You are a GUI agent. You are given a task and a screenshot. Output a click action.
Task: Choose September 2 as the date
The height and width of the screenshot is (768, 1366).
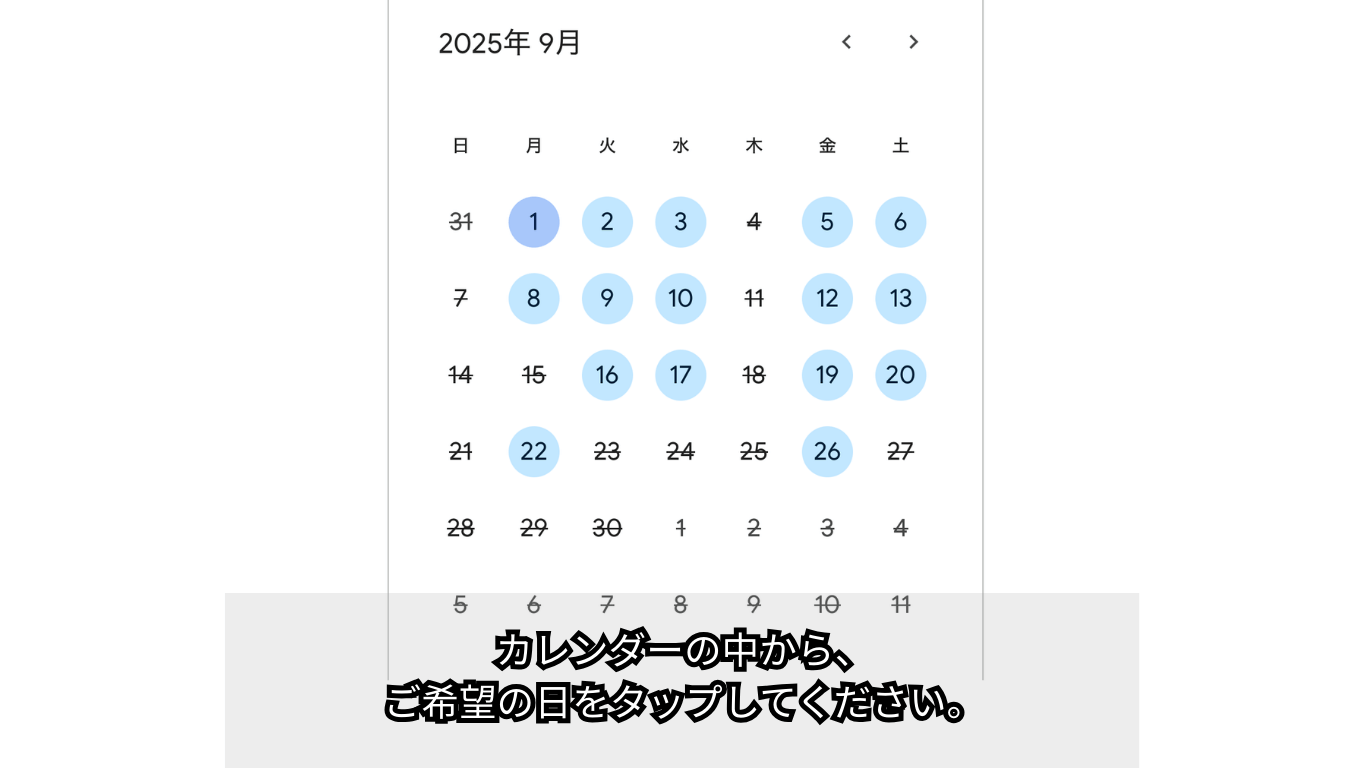[x=607, y=222]
